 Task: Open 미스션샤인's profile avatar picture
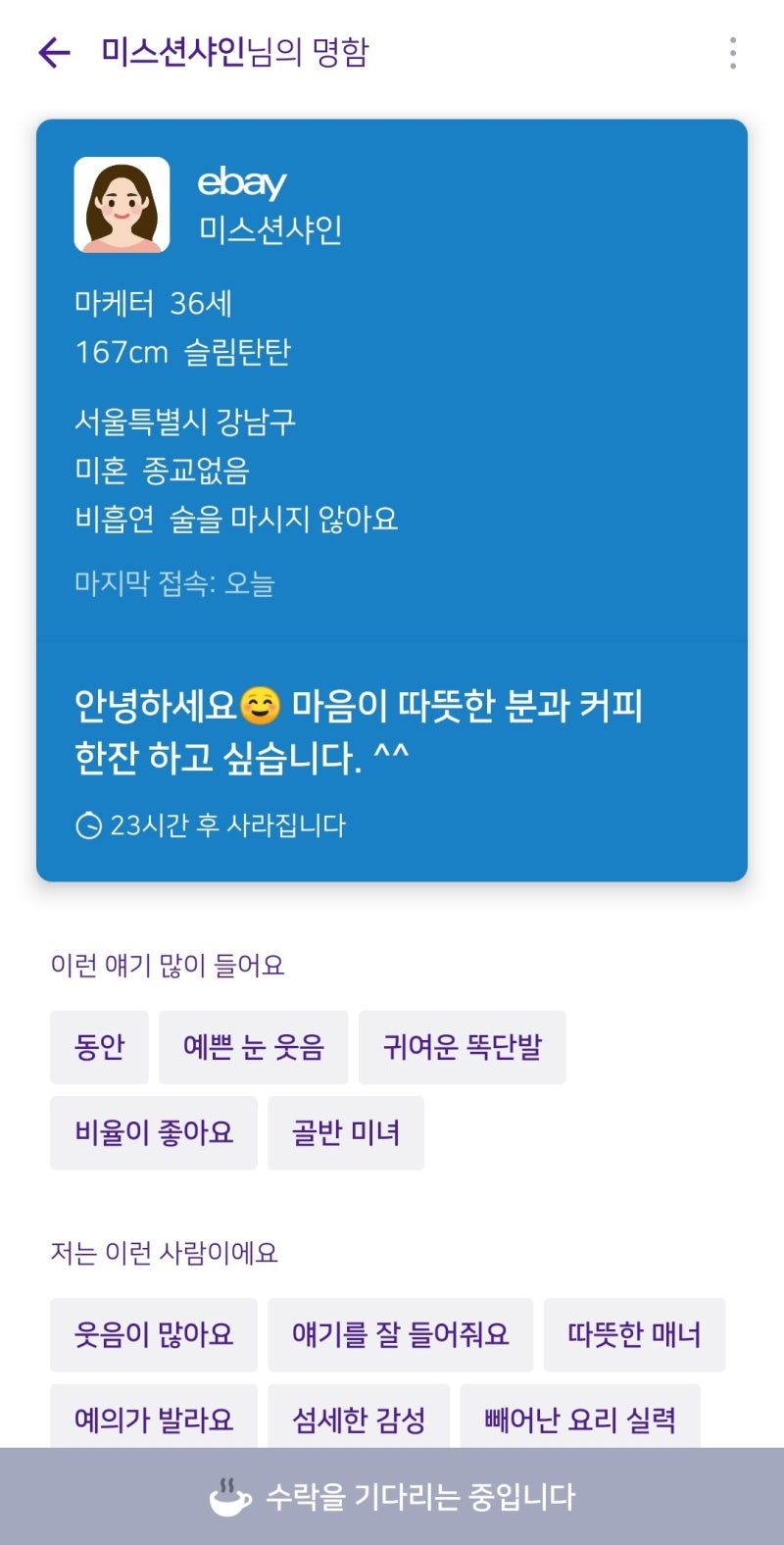tap(122, 205)
